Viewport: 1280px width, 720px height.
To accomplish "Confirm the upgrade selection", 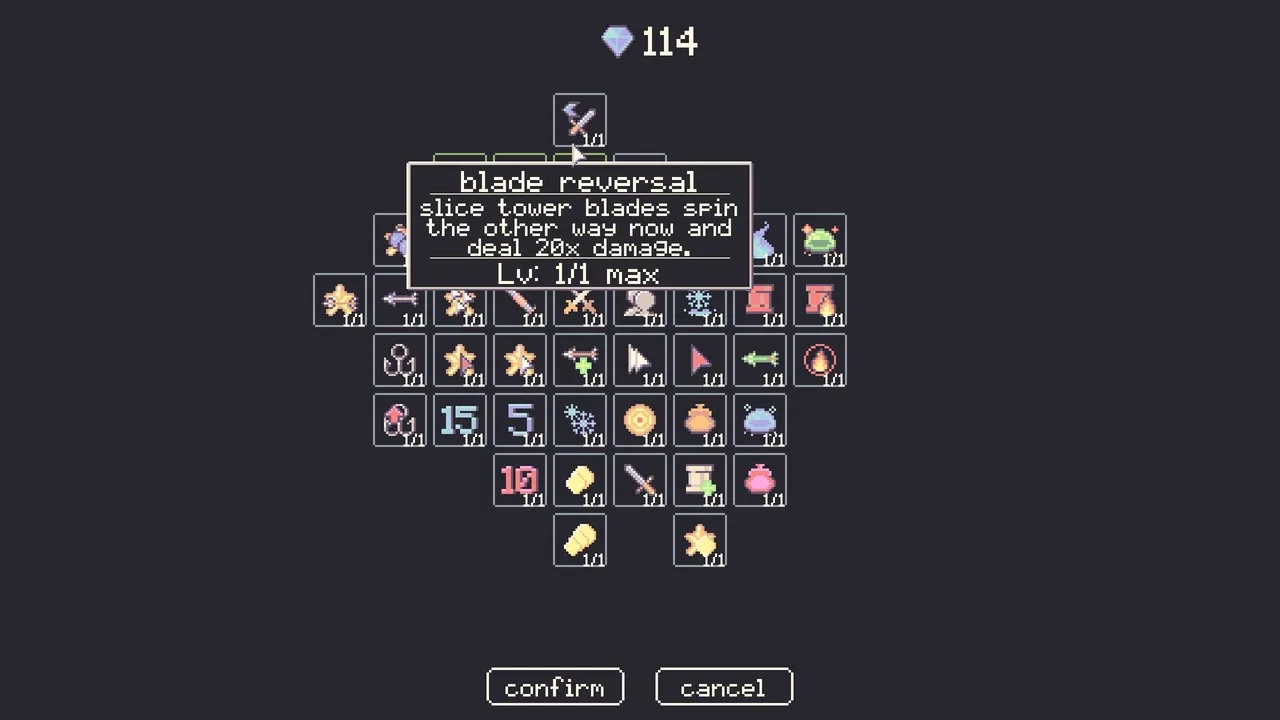I will [x=555, y=687].
